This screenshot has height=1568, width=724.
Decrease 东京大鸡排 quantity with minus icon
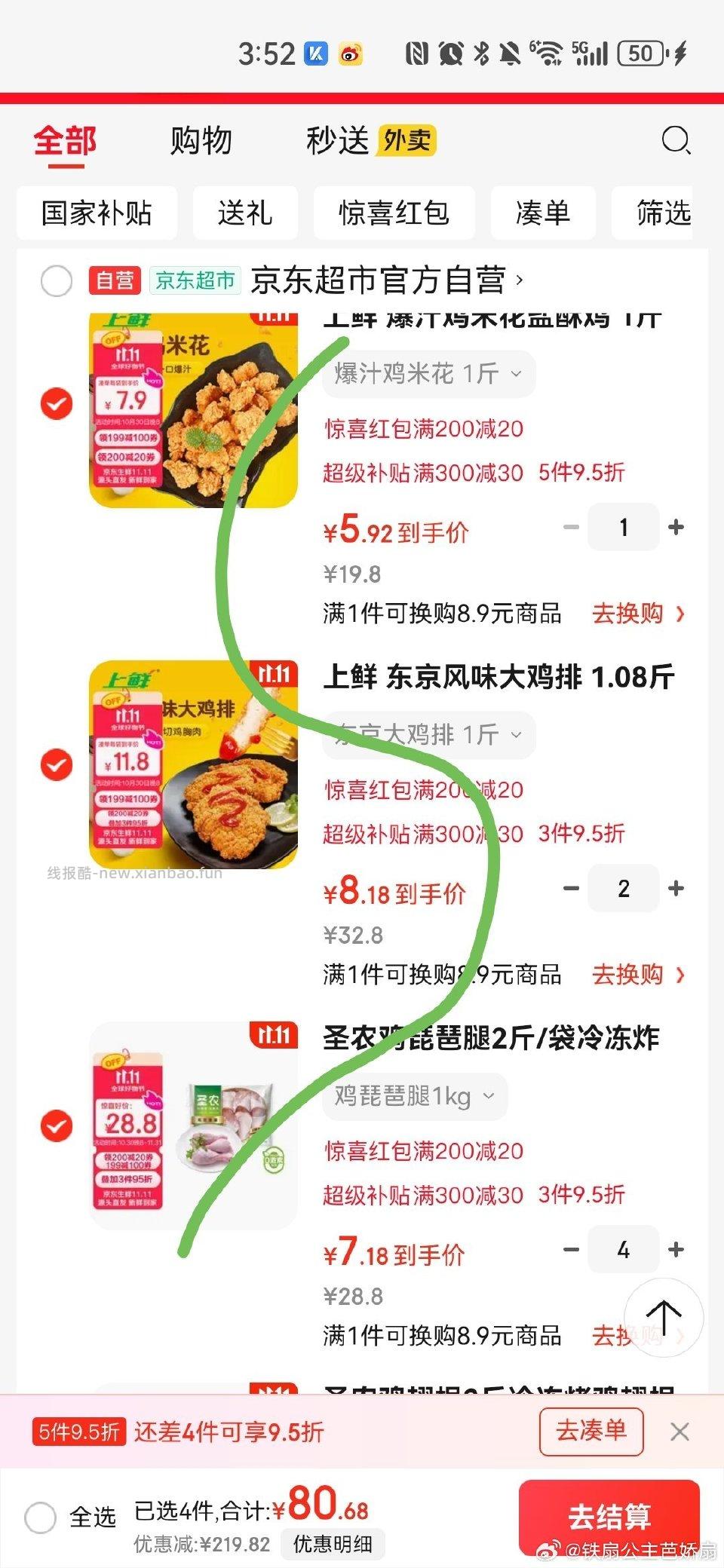[x=571, y=889]
